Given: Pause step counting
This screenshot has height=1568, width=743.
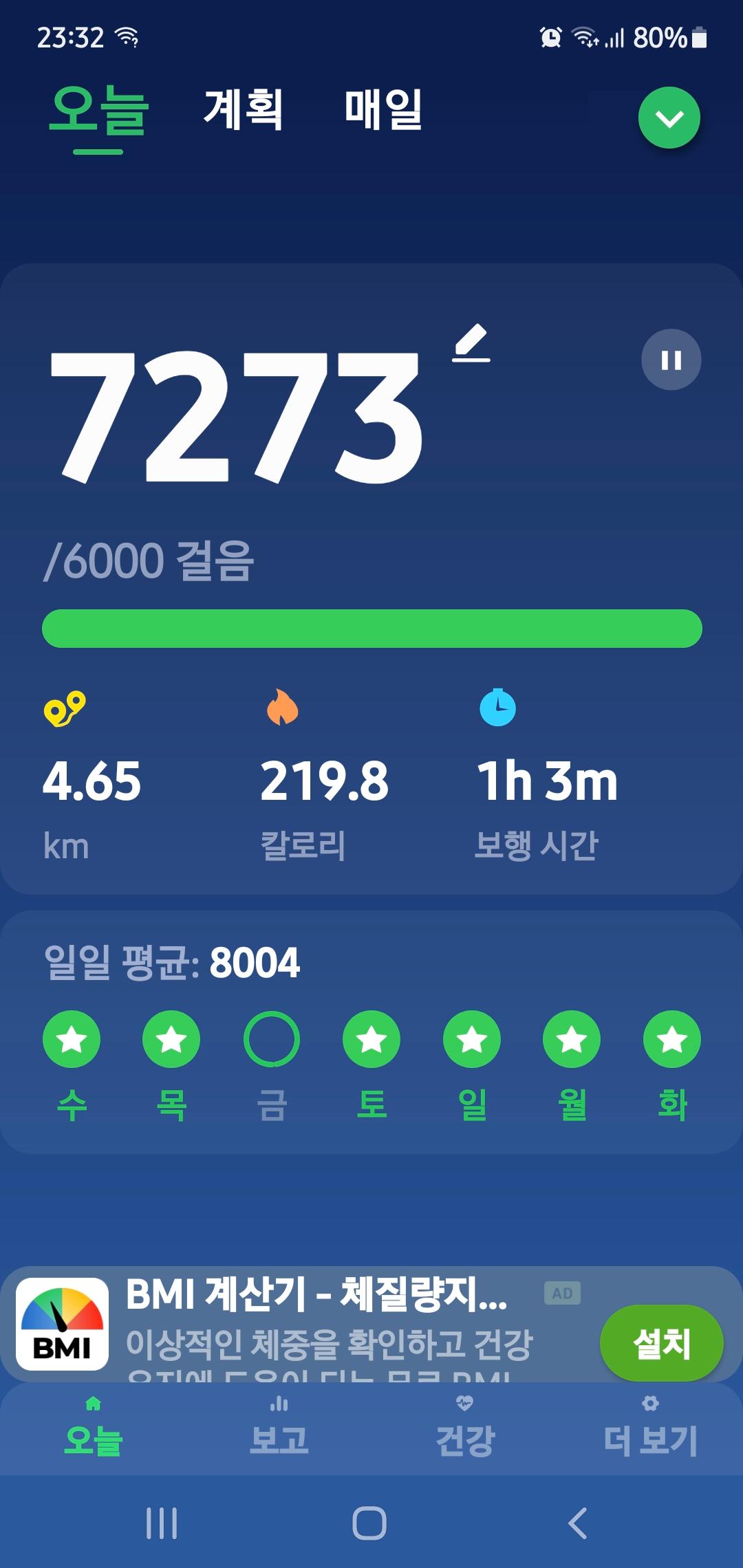Looking at the screenshot, I should click(x=671, y=360).
